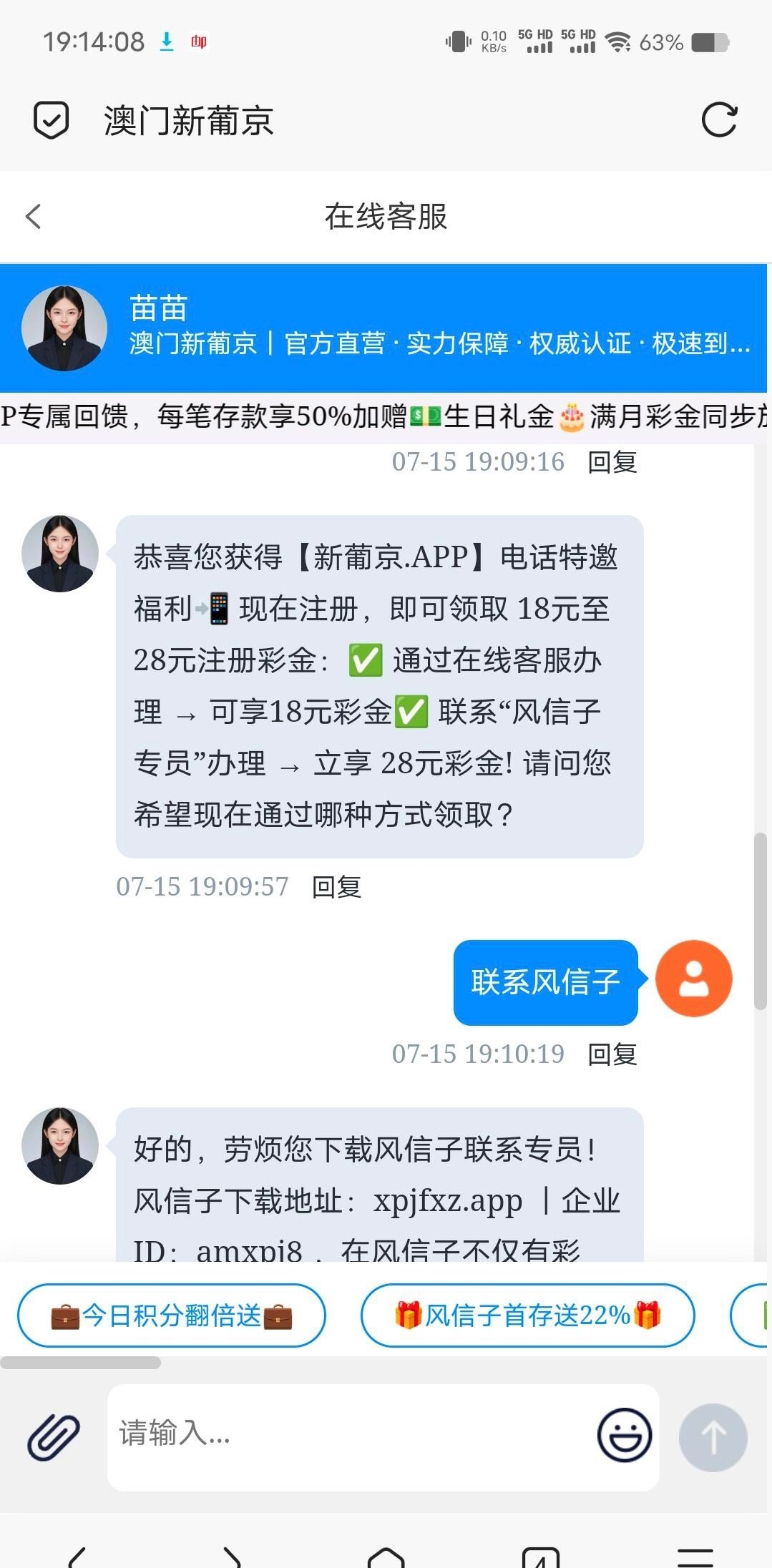Reply to the 联系风信子 message
The height and width of the screenshot is (1568, 772).
point(612,1054)
